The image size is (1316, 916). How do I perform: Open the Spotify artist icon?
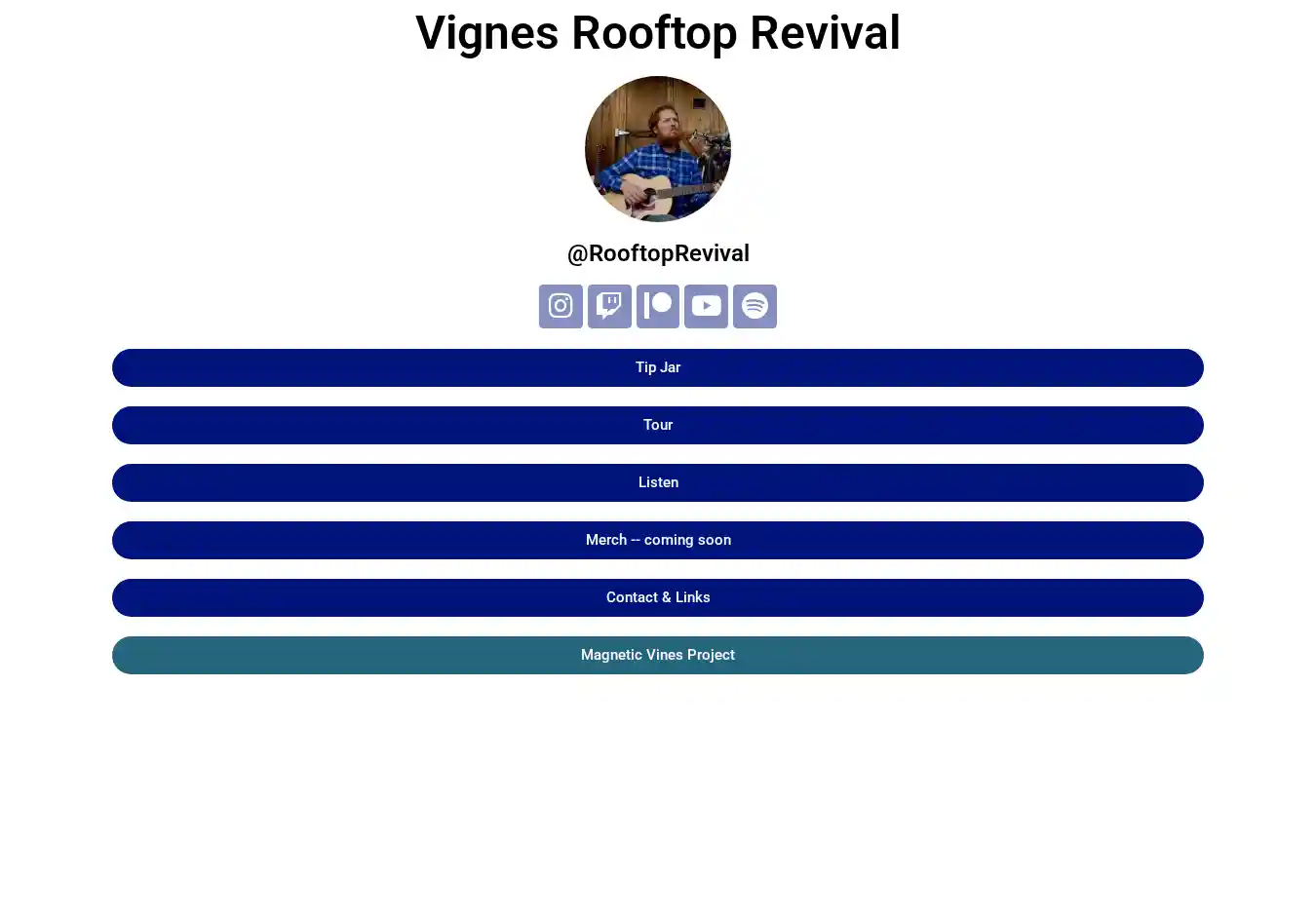click(755, 306)
